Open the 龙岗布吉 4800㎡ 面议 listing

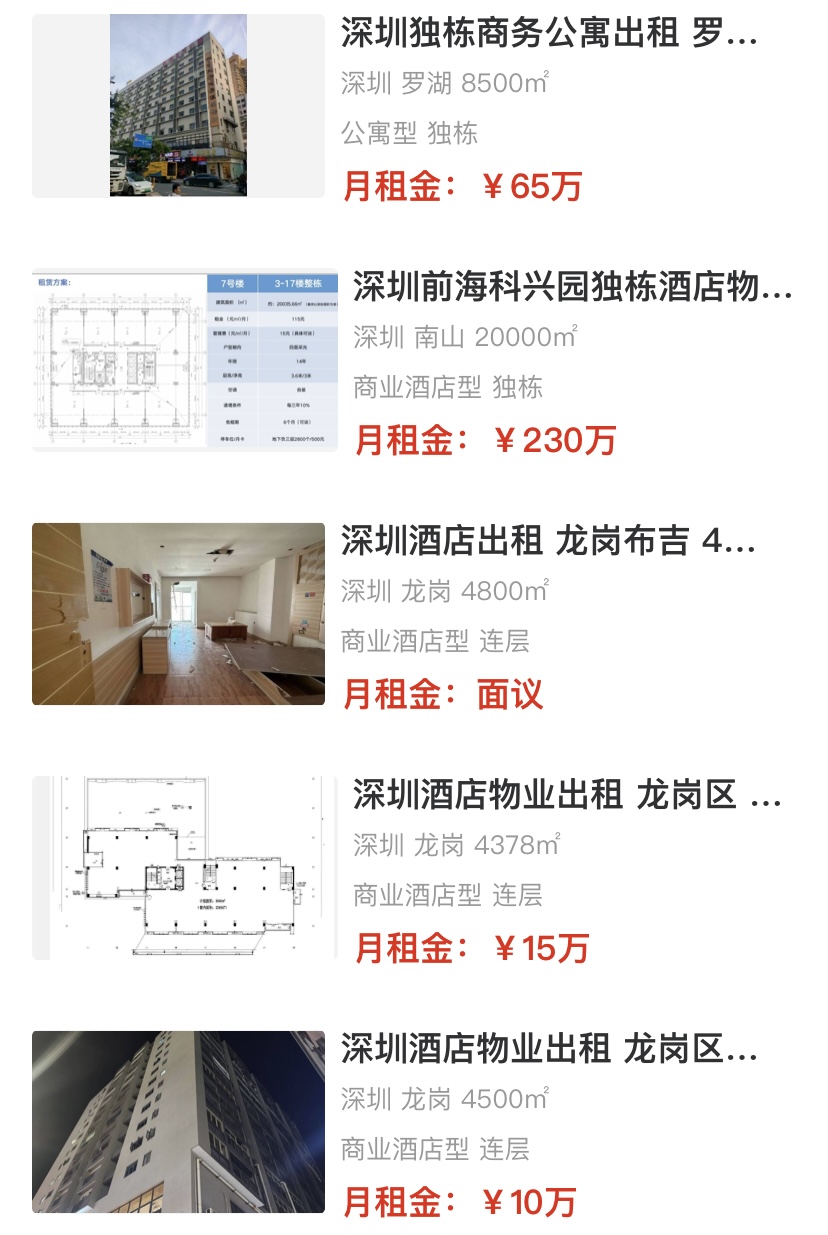coord(548,543)
